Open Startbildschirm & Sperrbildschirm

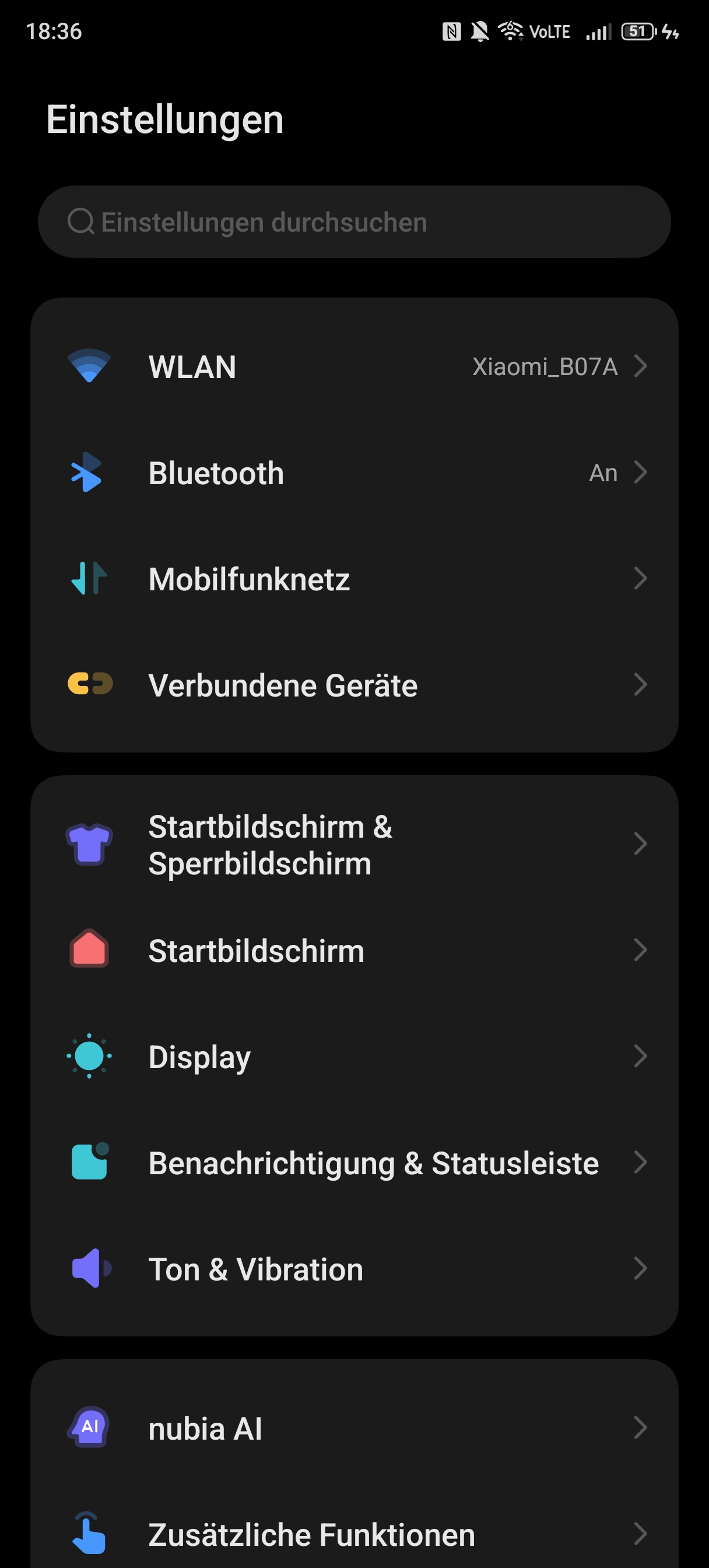point(354,844)
